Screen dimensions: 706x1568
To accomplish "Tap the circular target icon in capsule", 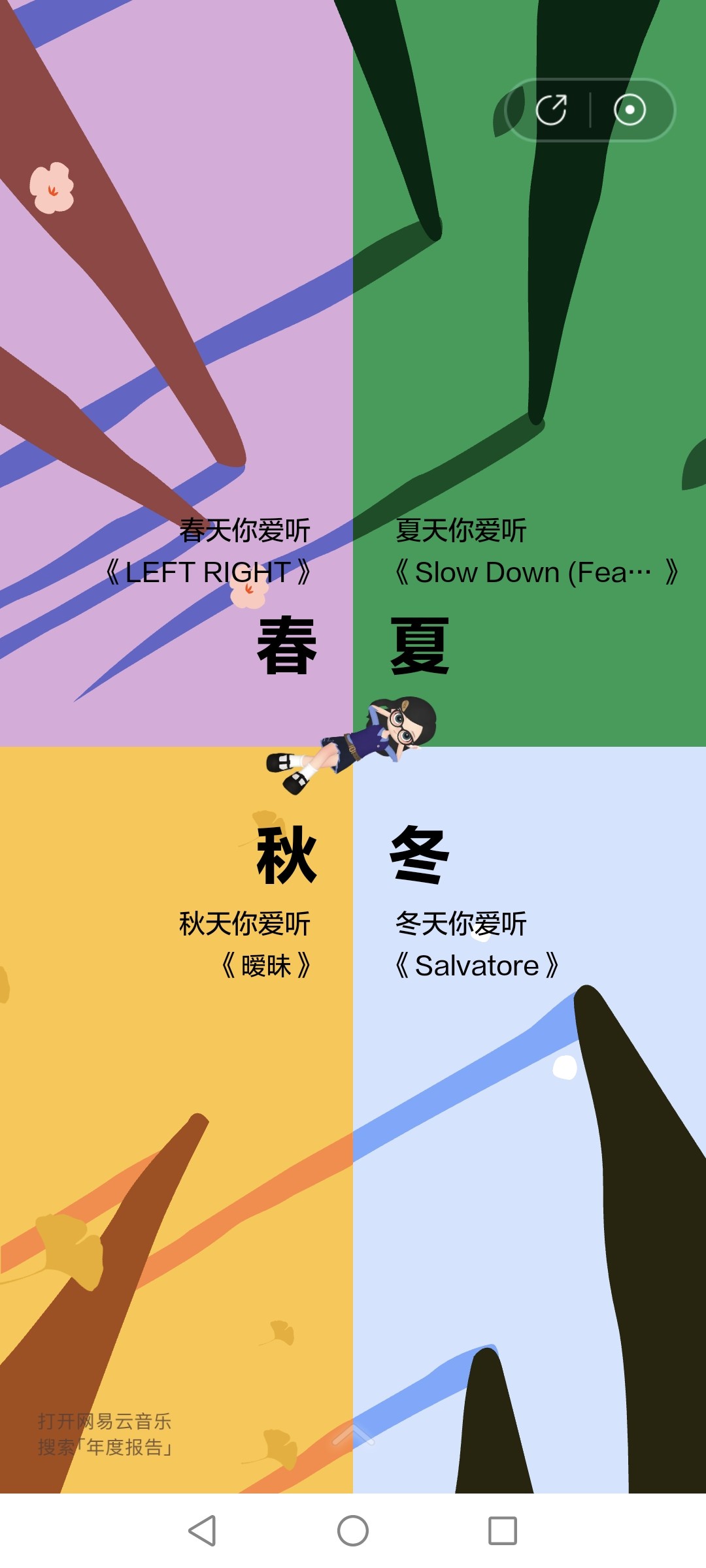I will pos(630,110).
